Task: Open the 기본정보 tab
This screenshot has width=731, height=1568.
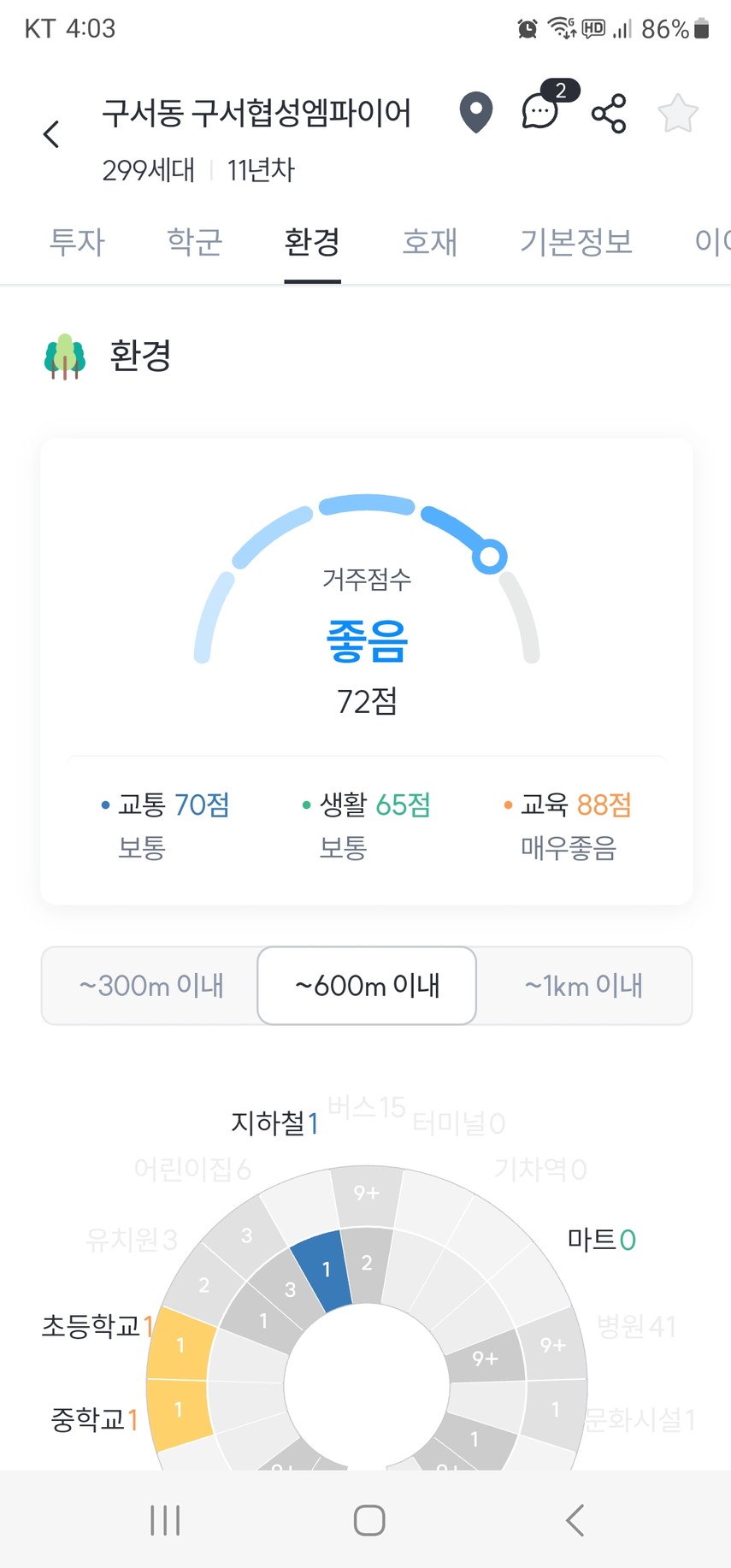Action: tap(576, 242)
